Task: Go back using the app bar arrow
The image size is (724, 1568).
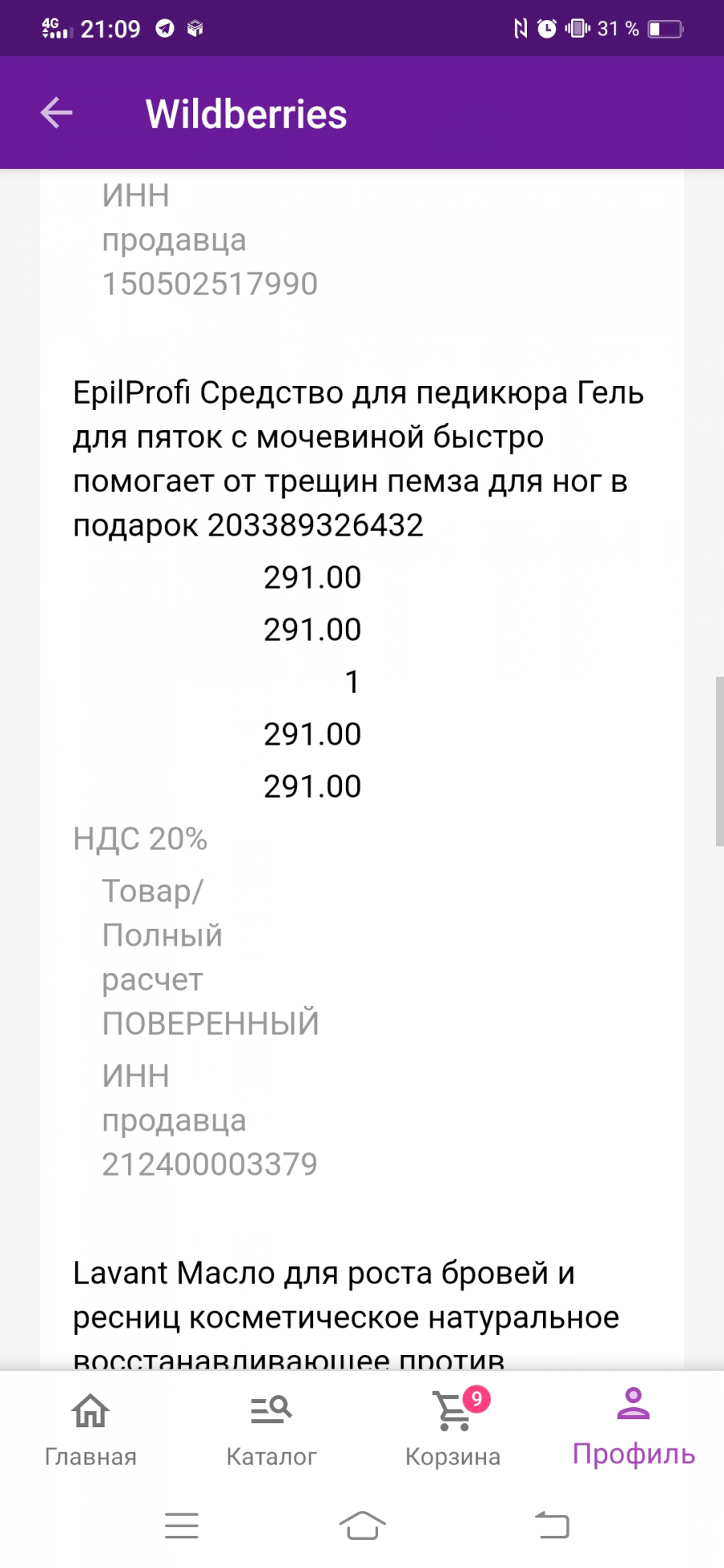Action: click(x=56, y=113)
